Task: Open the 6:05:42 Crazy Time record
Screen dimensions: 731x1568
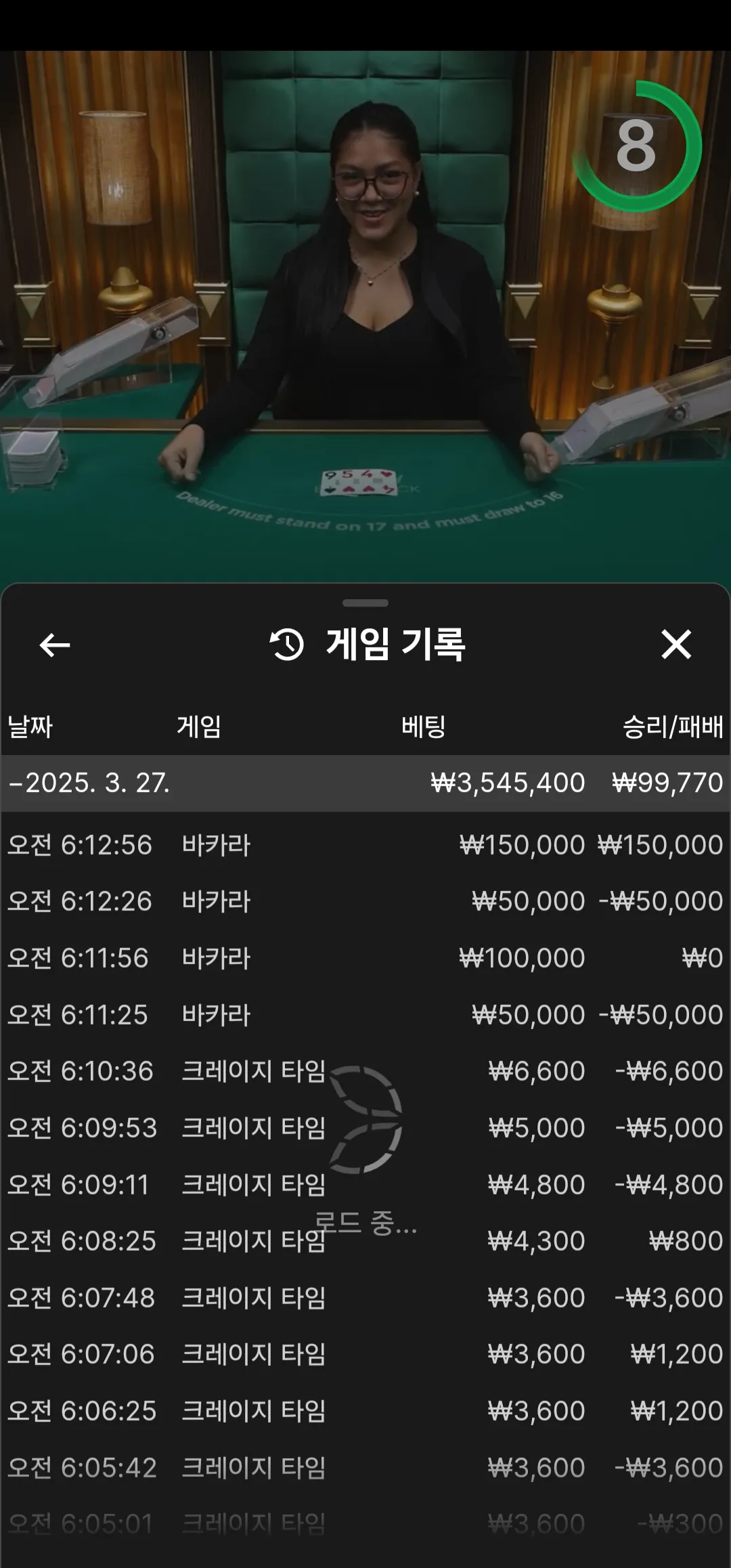Action: pos(365,1468)
